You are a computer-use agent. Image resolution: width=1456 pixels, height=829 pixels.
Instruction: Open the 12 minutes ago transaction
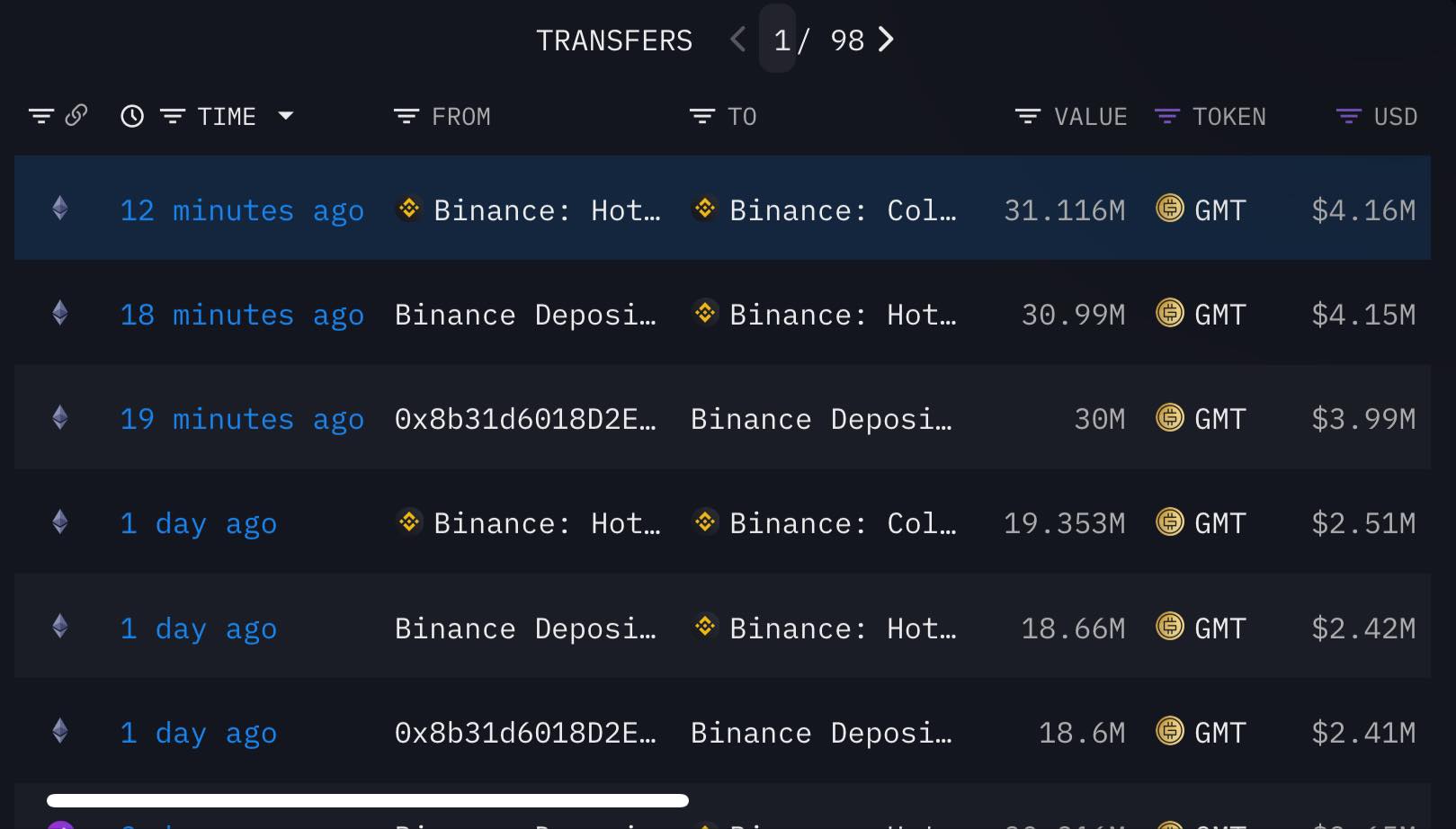click(x=242, y=210)
